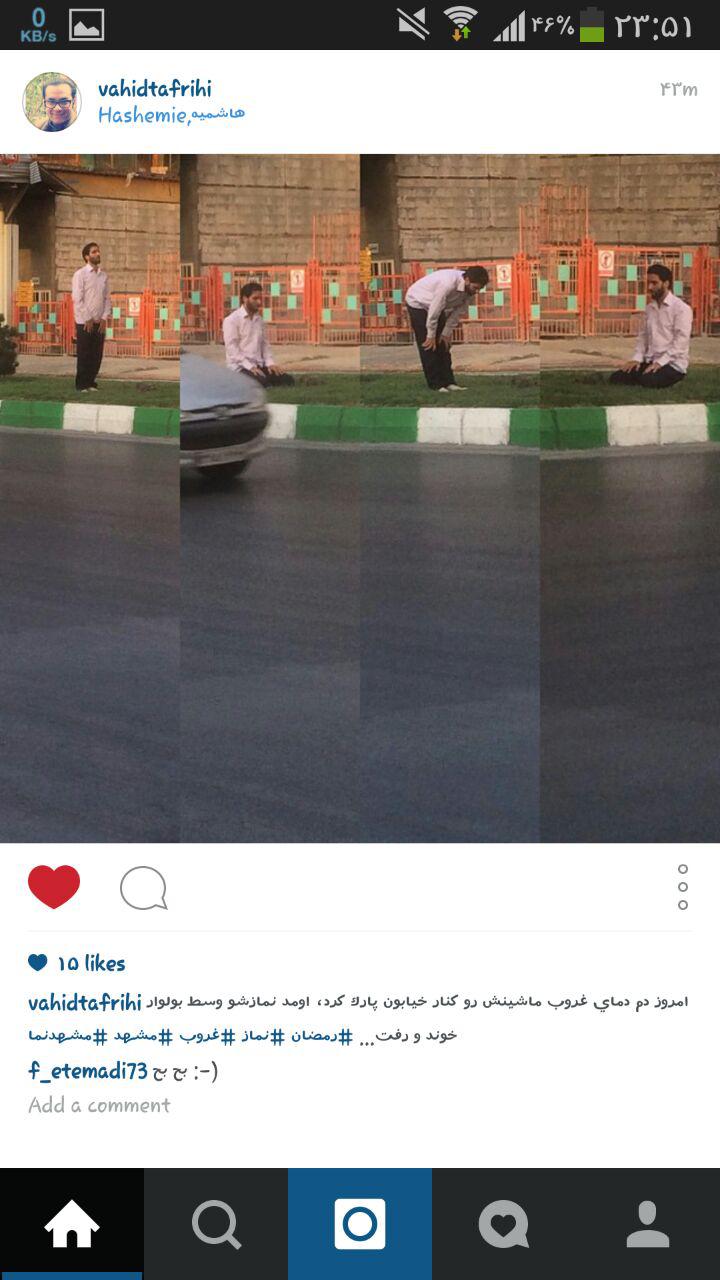
Task: Tap the Add a comment field
Action: tap(100, 1105)
